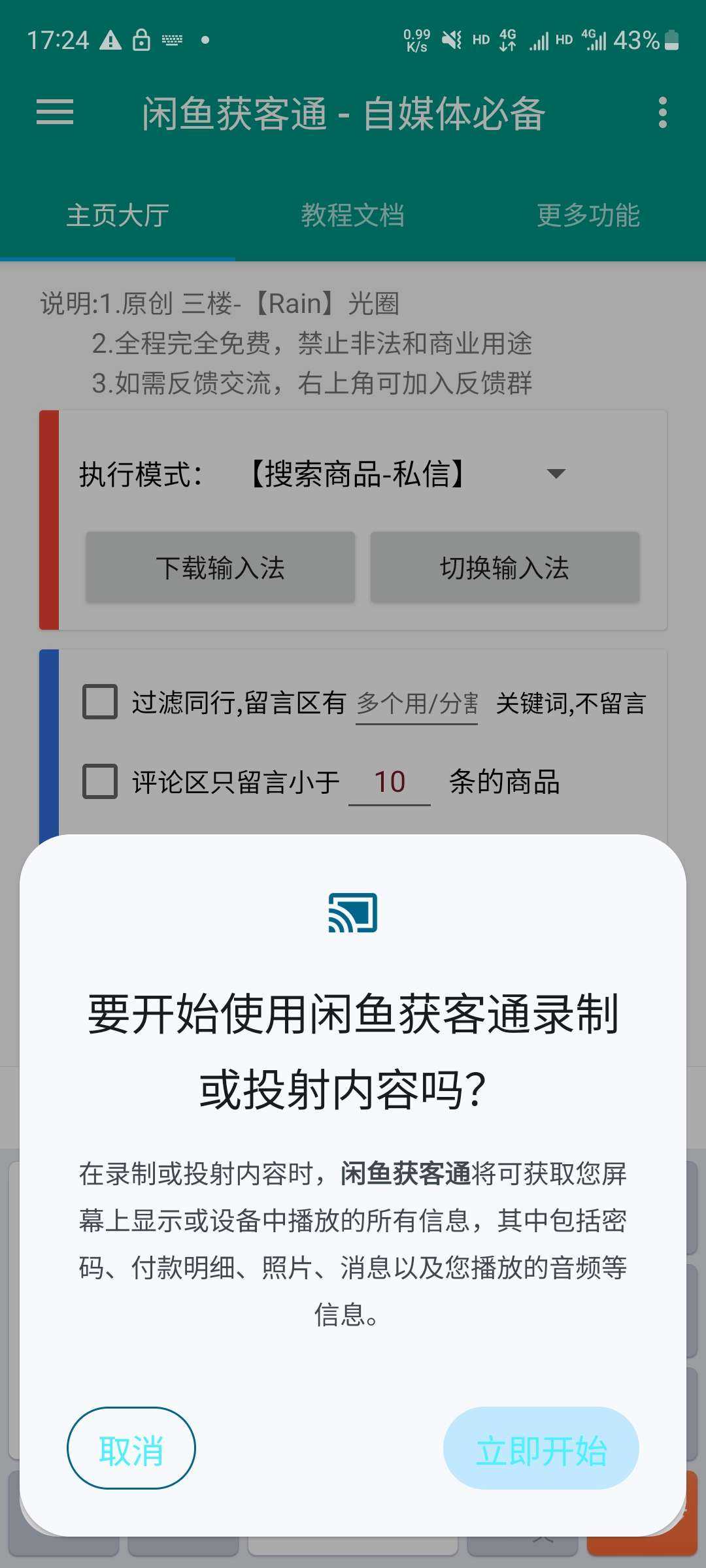The width and height of the screenshot is (706, 1568).
Task: Check the 过滤同行 checkbox
Action: 100,702
